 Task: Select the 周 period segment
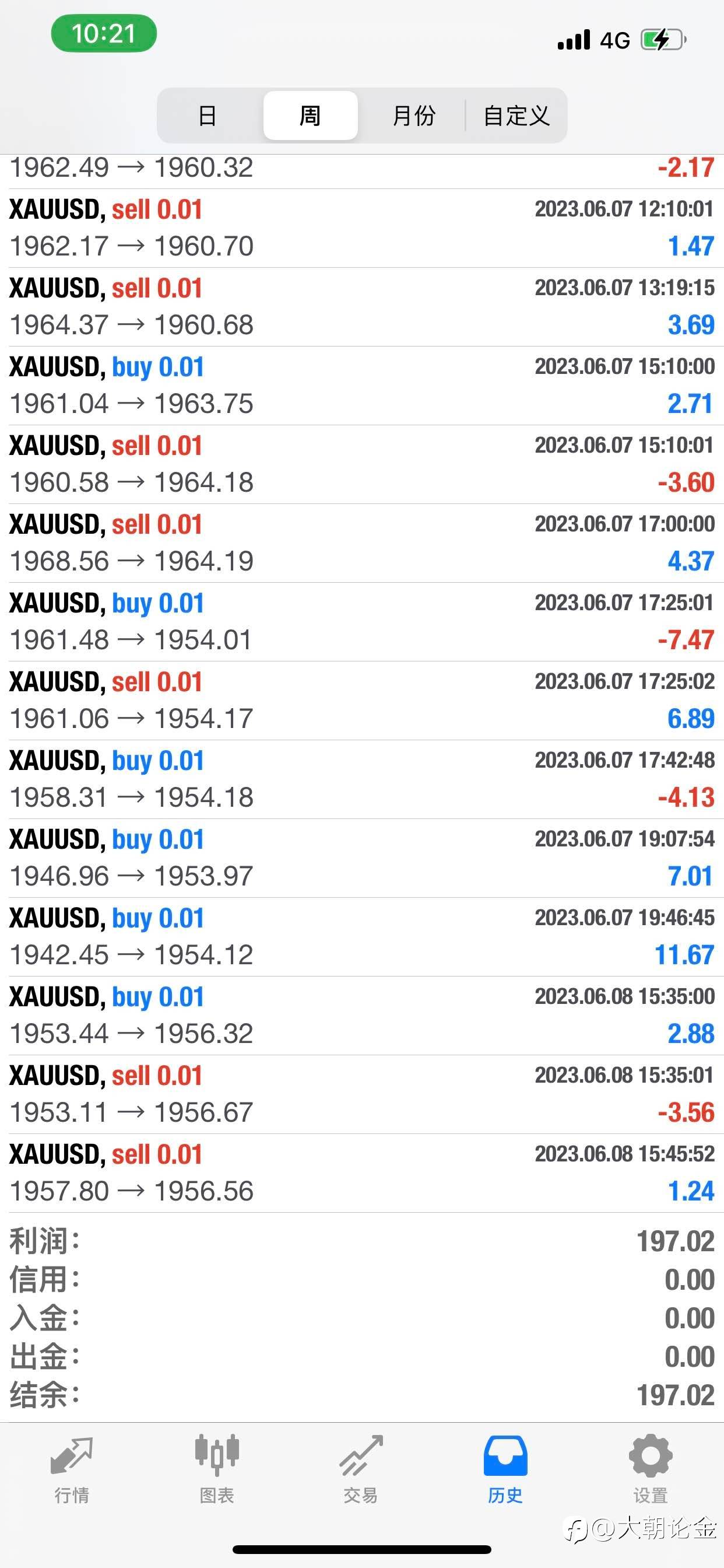310,116
